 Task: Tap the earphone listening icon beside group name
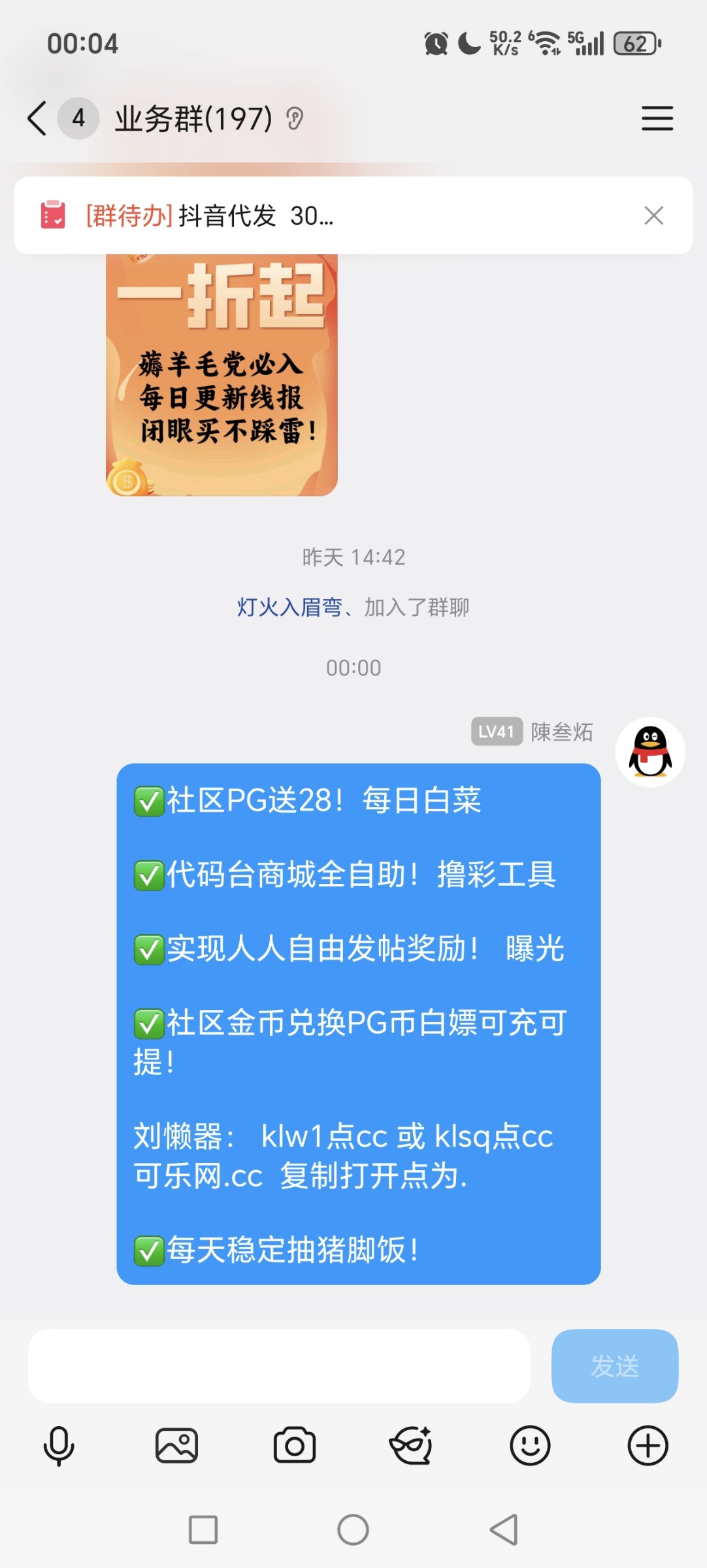(x=295, y=118)
